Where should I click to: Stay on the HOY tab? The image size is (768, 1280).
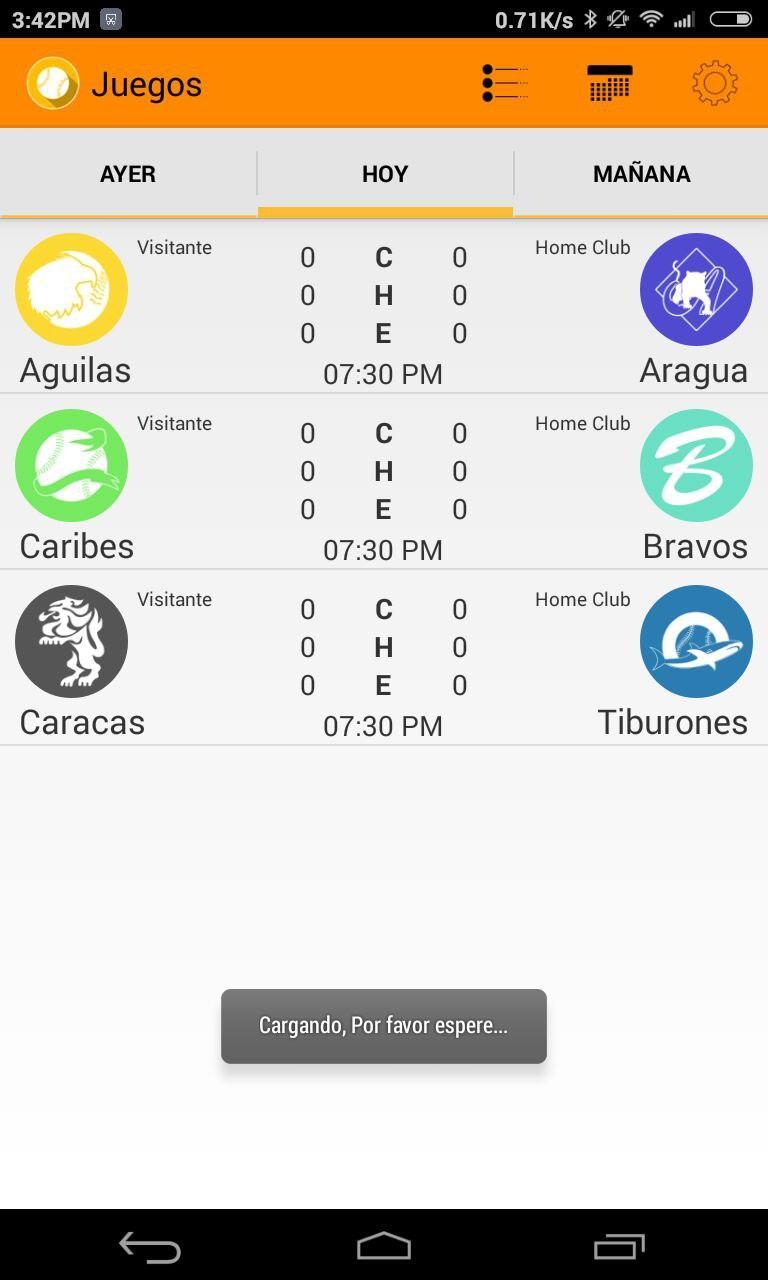click(x=384, y=173)
